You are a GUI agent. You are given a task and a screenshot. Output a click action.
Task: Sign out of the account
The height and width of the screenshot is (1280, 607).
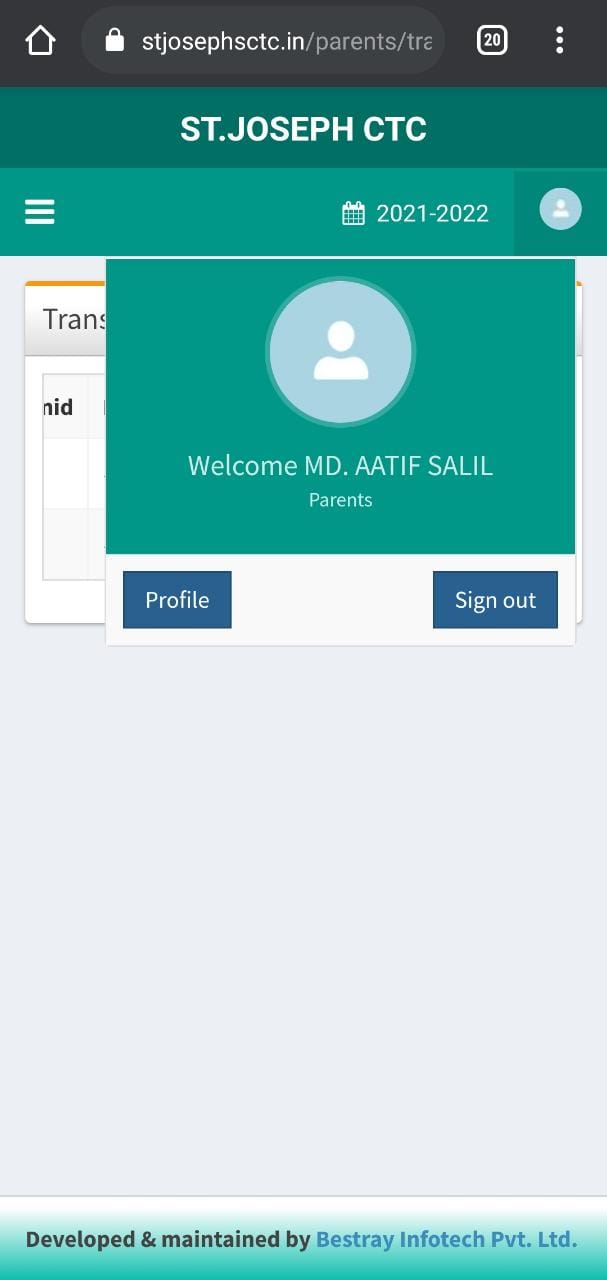[495, 600]
